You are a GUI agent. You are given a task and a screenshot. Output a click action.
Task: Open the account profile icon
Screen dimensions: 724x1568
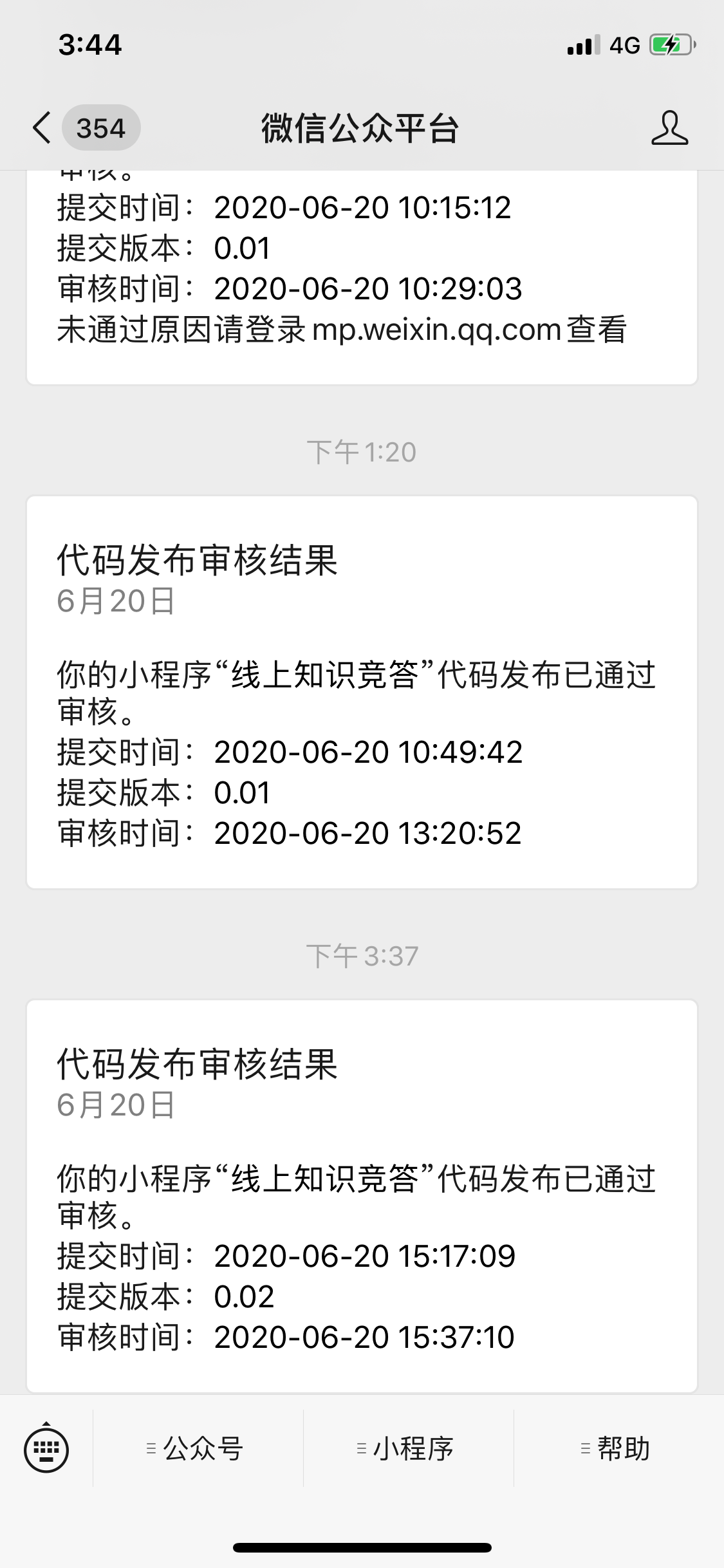click(x=669, y=127)
